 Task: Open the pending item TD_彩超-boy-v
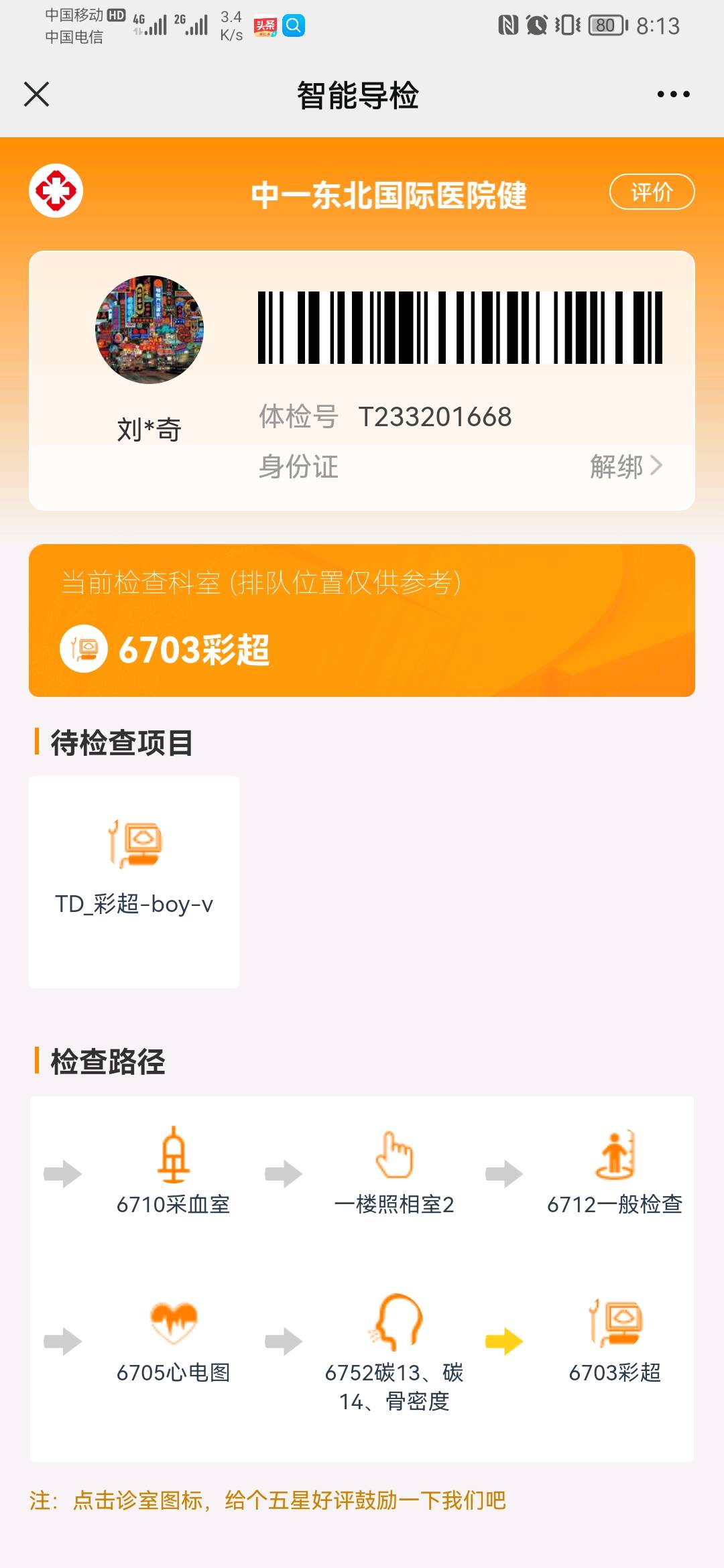tap(134, 880)
